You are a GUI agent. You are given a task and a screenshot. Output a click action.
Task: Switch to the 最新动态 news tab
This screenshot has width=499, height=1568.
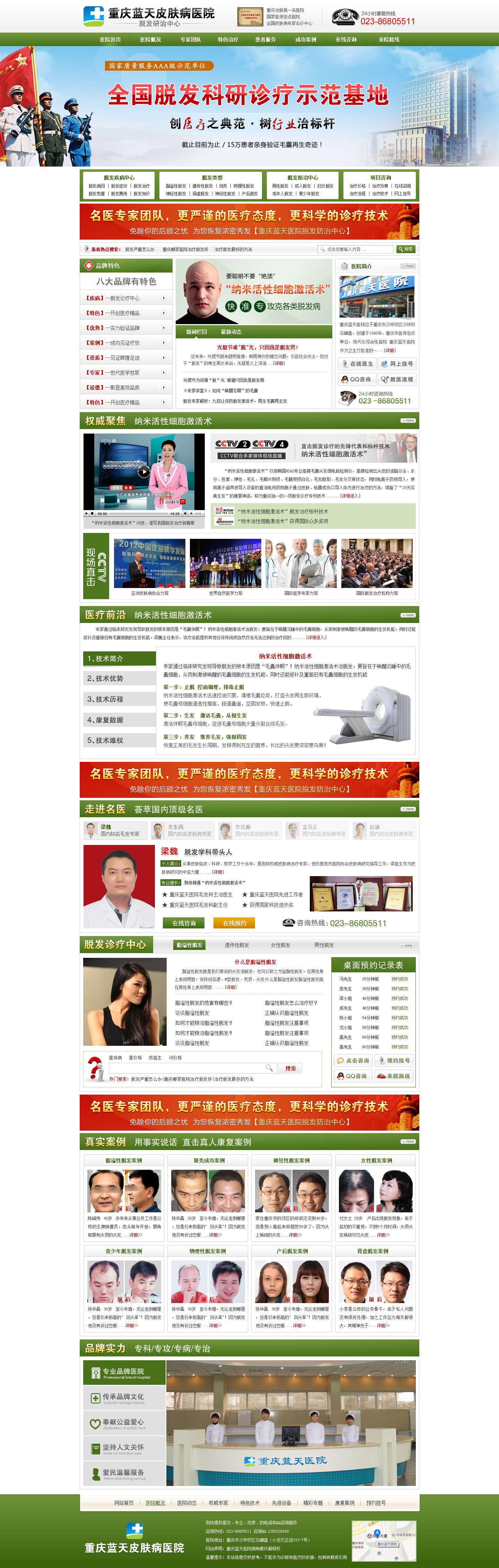pos(231,332)
